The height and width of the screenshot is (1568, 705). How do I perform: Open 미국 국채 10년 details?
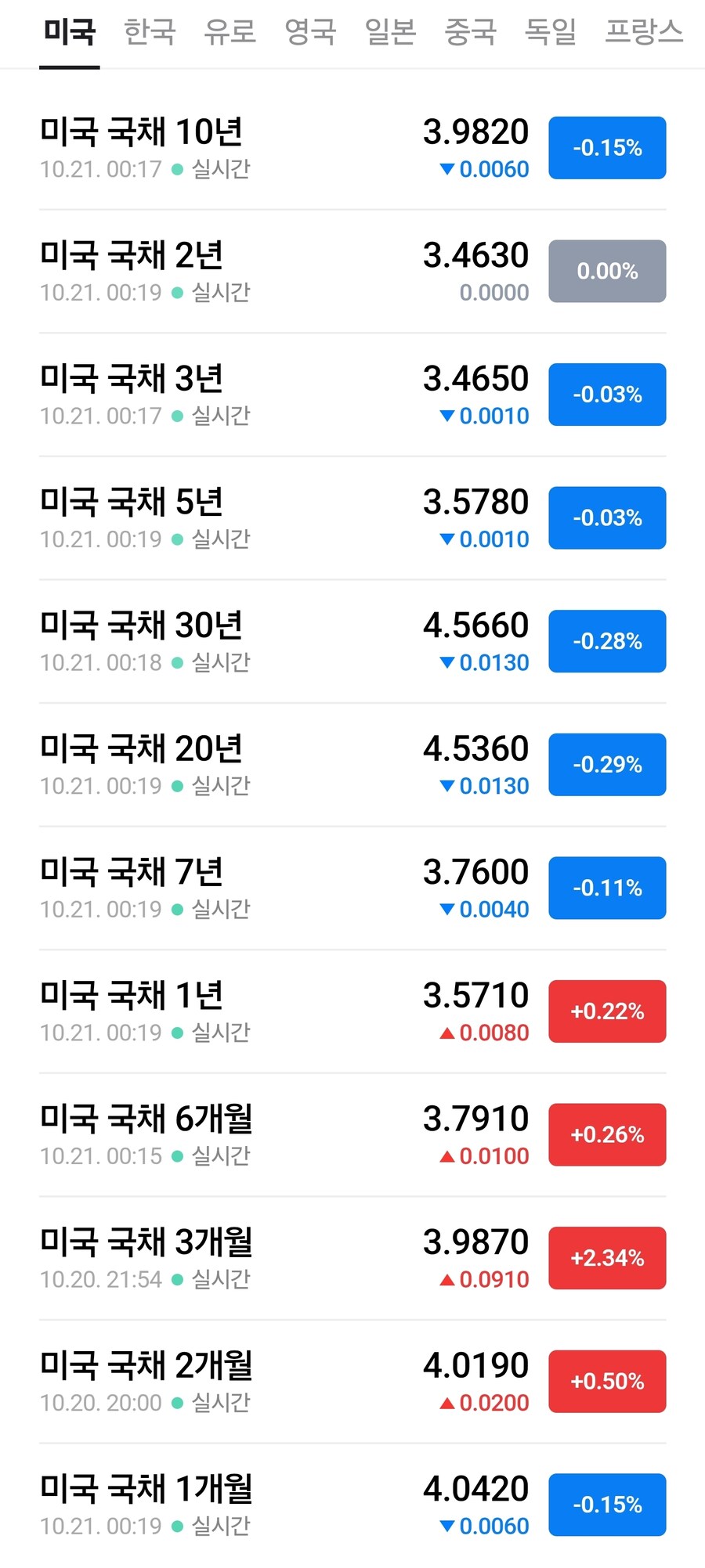[x=142, y=133]
